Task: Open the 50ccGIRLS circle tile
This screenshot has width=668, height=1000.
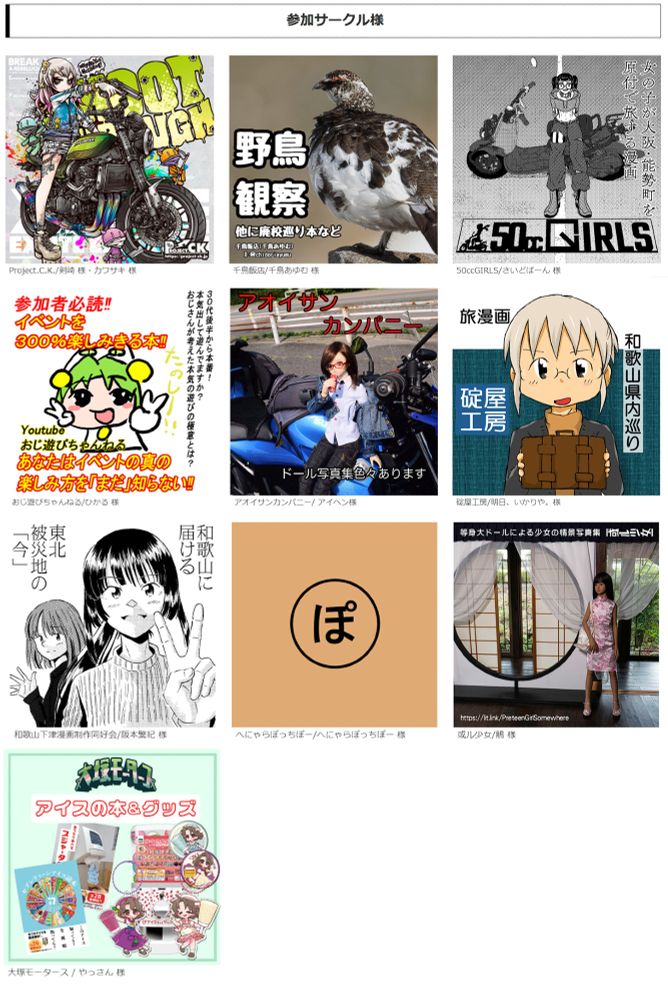Action: click(x=557, y=160)
